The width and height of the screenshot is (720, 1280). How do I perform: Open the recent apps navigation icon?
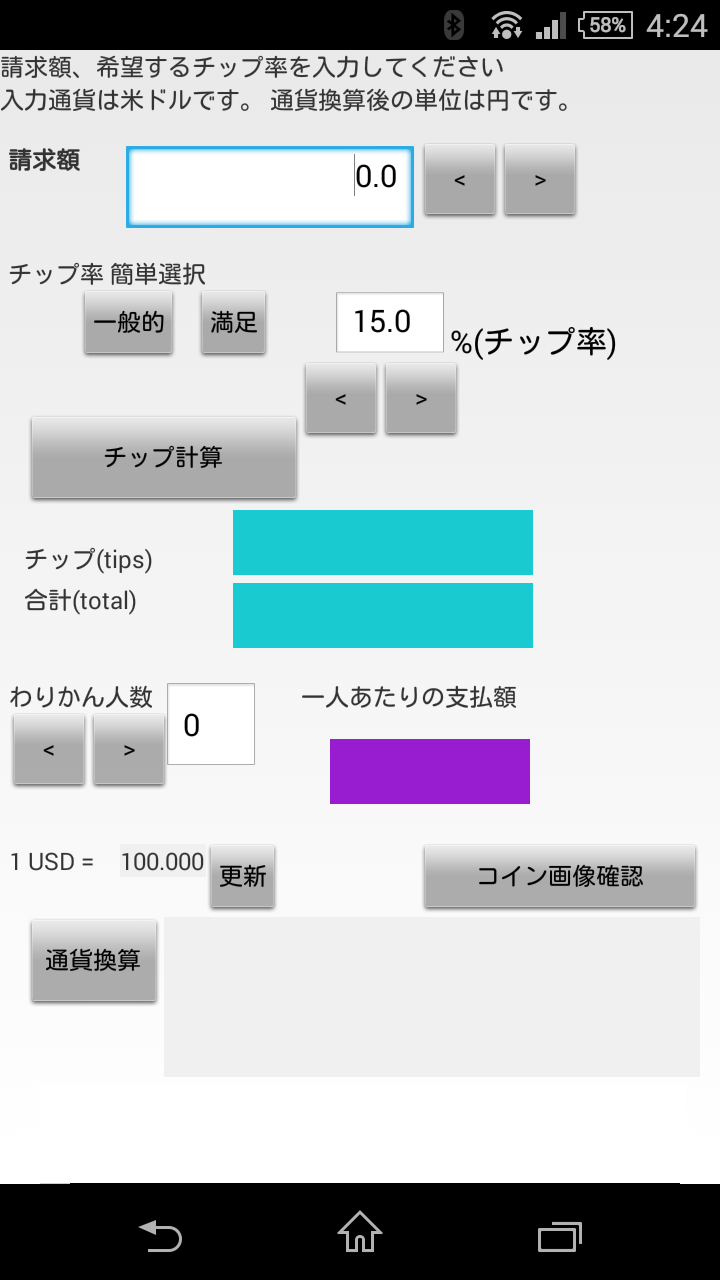click(x=558, y=1235)
